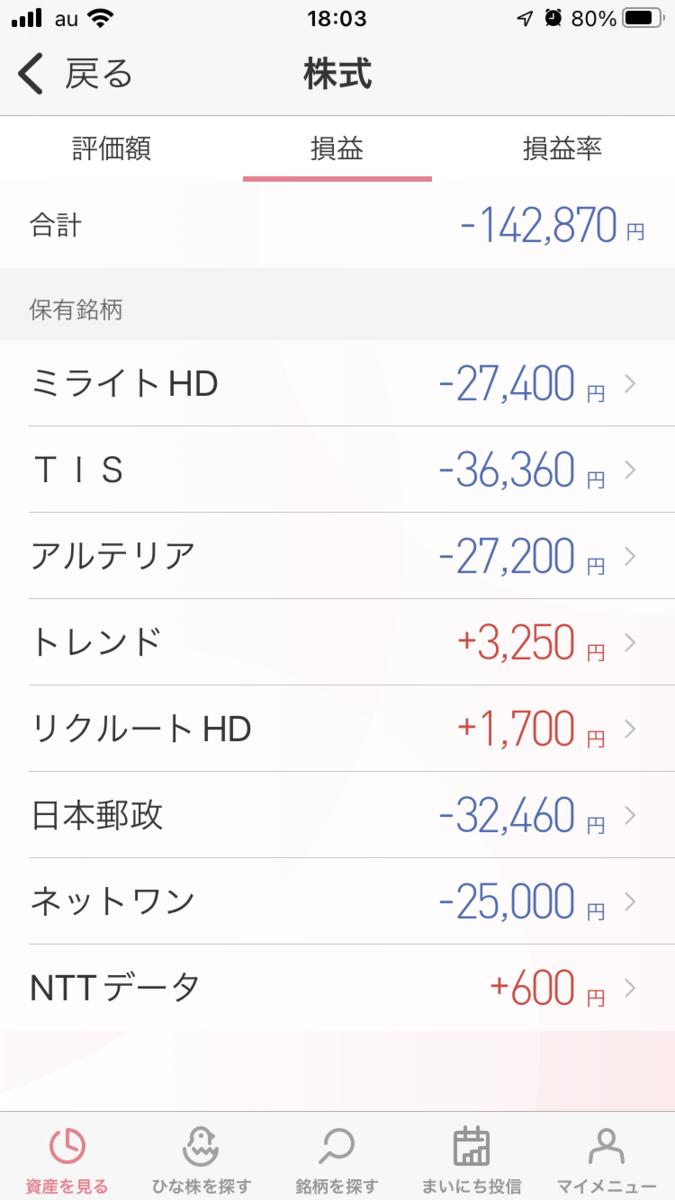Switch to the 評価額 tab

coord(112,150)
